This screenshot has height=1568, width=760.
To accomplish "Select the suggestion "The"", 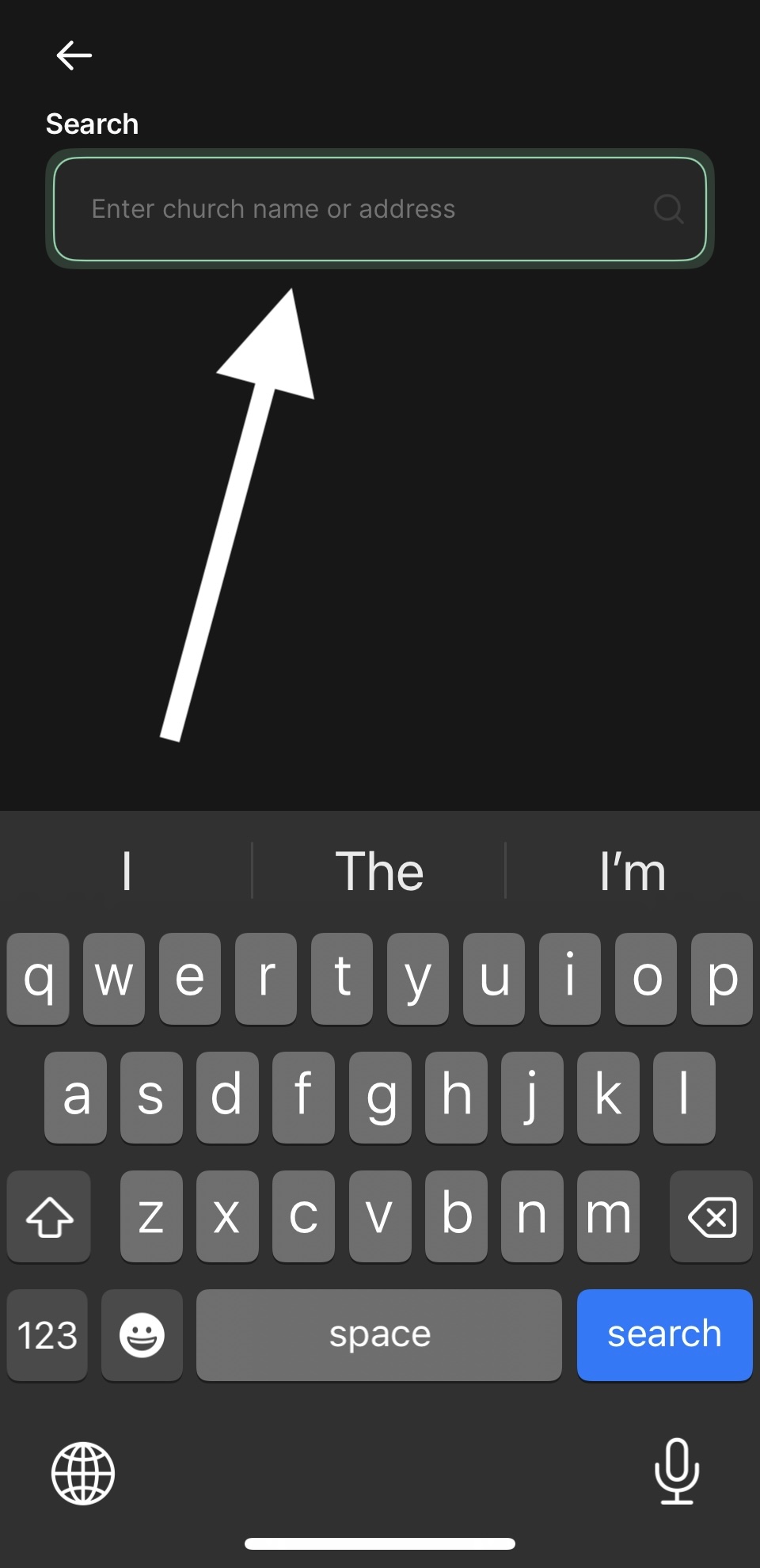I will (379, 871).
